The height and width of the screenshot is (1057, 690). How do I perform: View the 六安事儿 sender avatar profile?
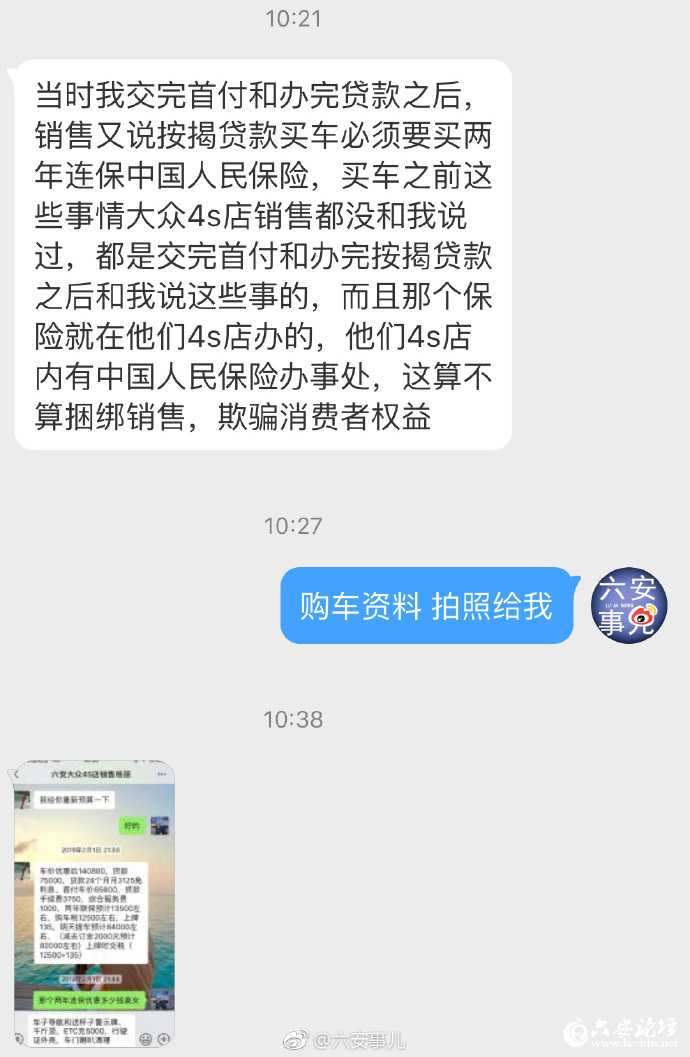tap(629, 606)
